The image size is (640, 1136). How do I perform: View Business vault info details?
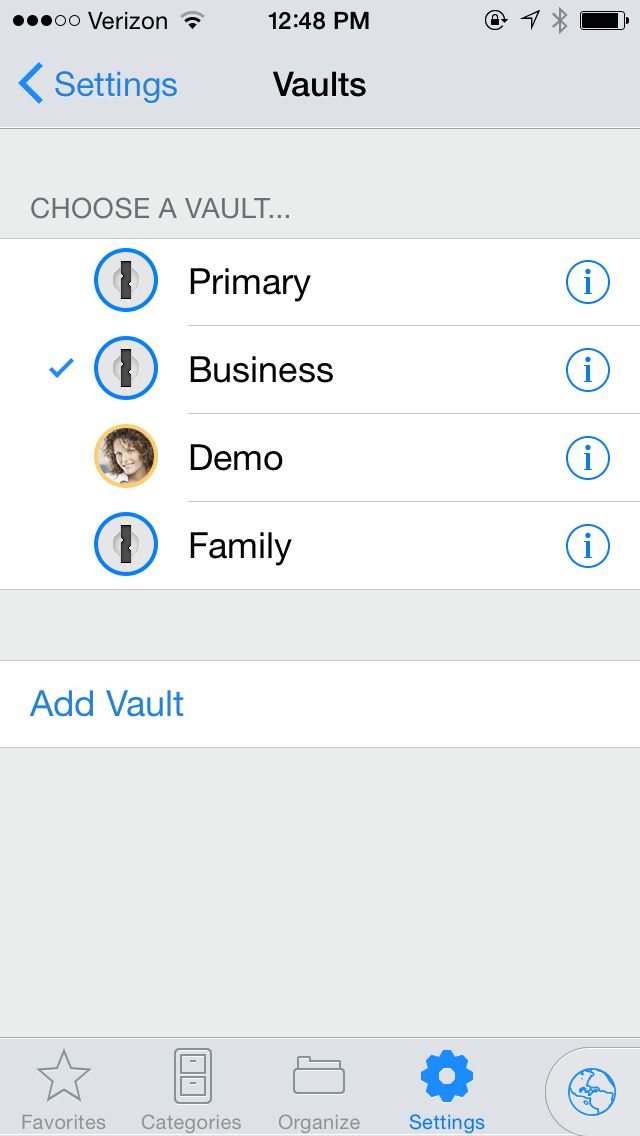(x=588, y=372)
